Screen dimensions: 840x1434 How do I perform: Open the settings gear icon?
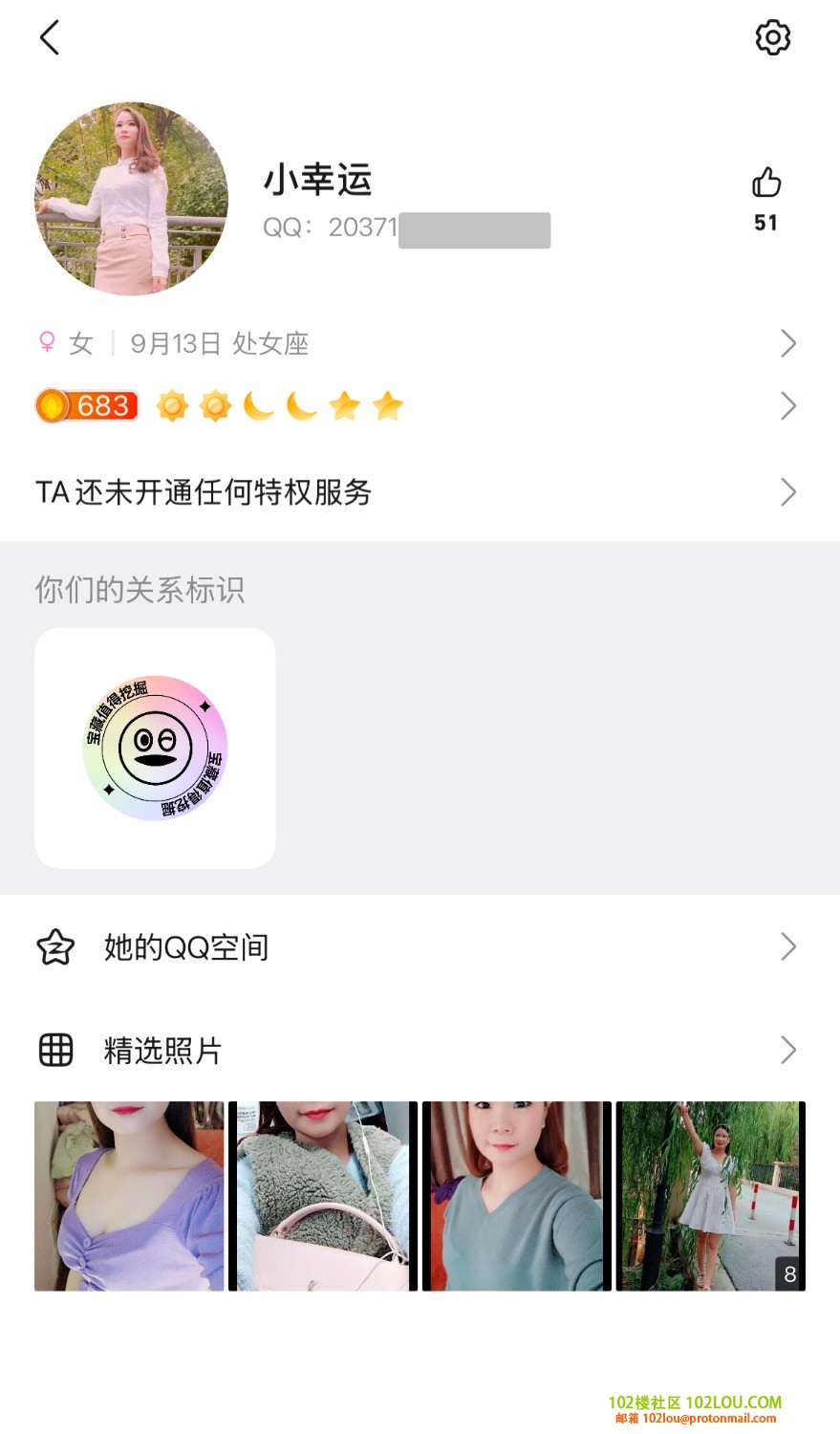tap(772, 38)
